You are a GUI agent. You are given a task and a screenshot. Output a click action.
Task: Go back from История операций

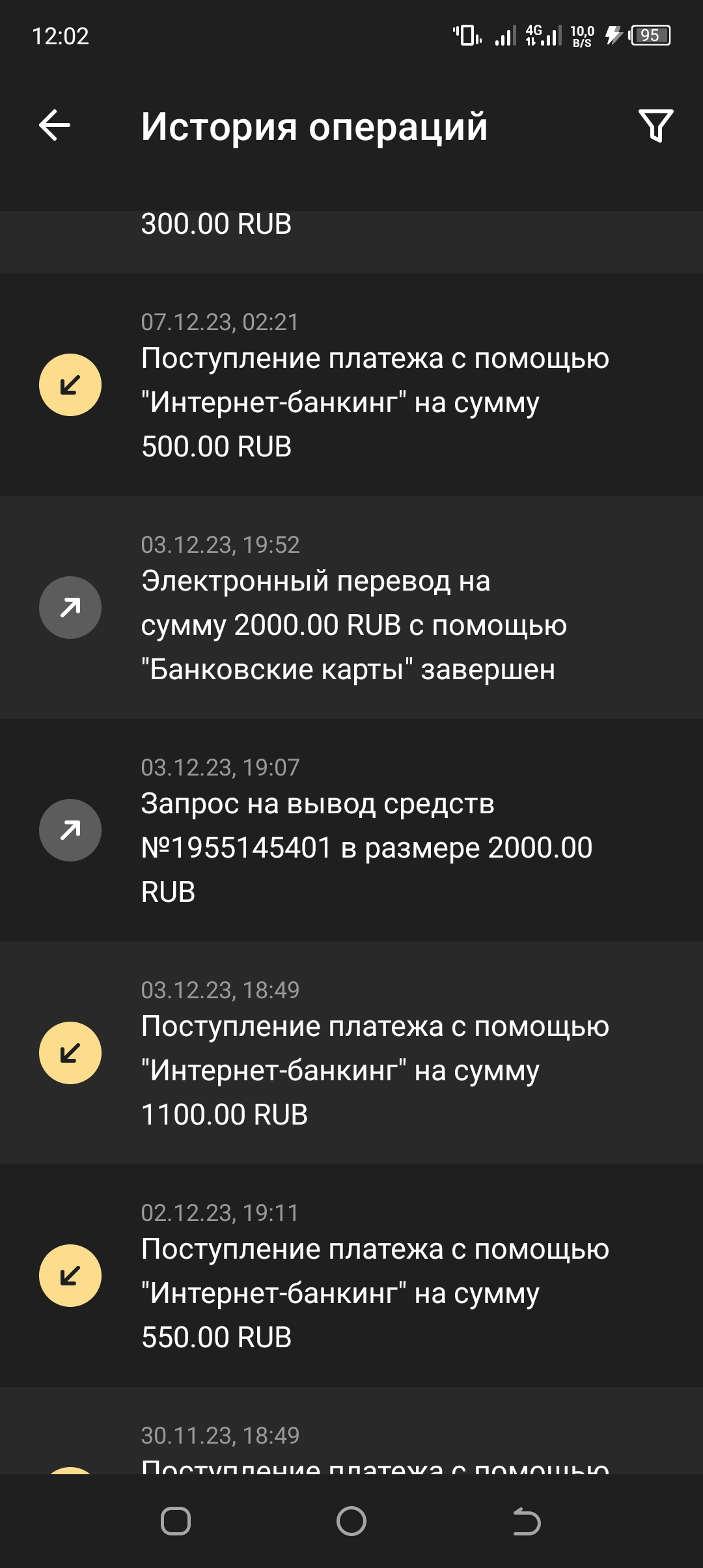pos(55,126)
